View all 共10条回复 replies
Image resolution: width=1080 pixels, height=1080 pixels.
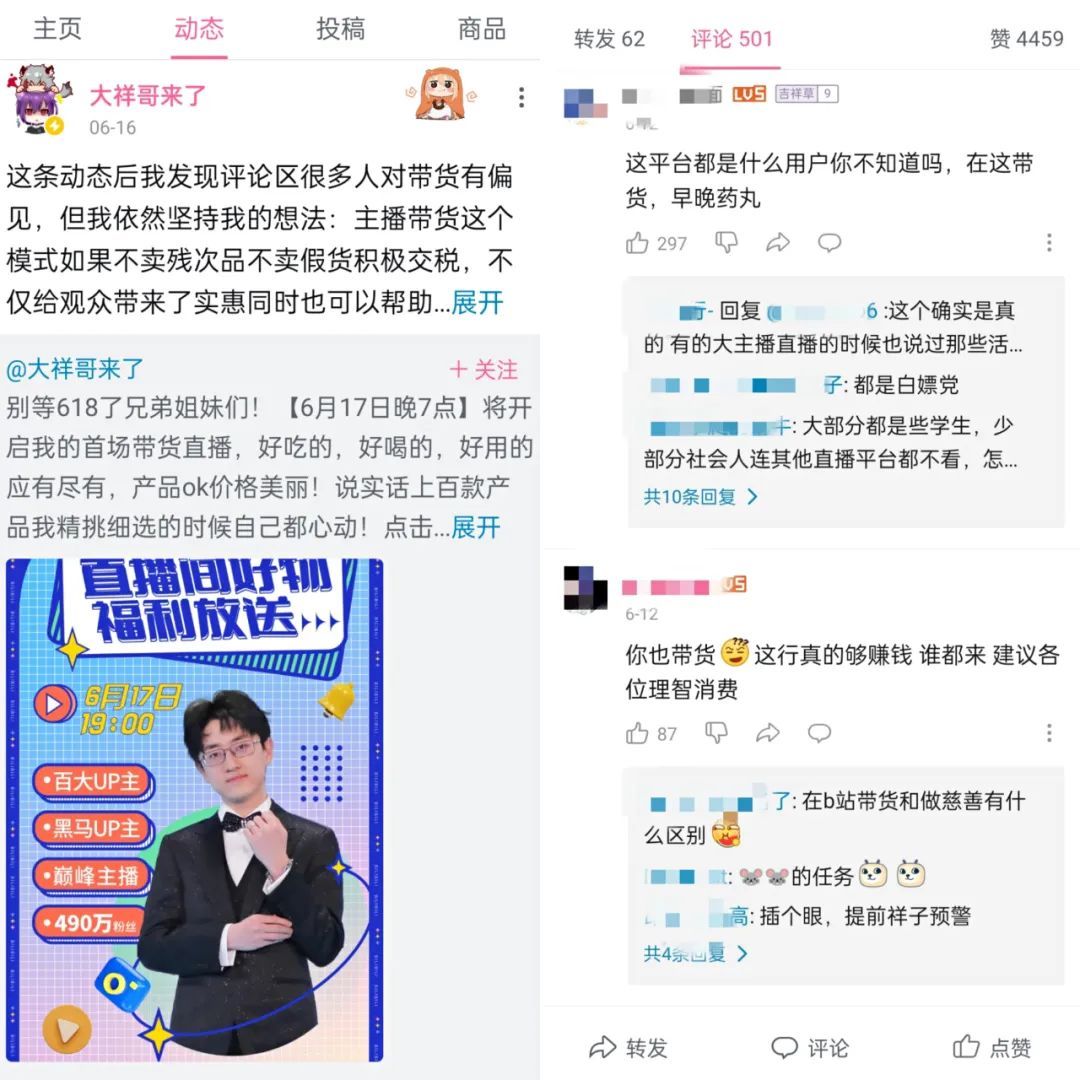point(700,496)
